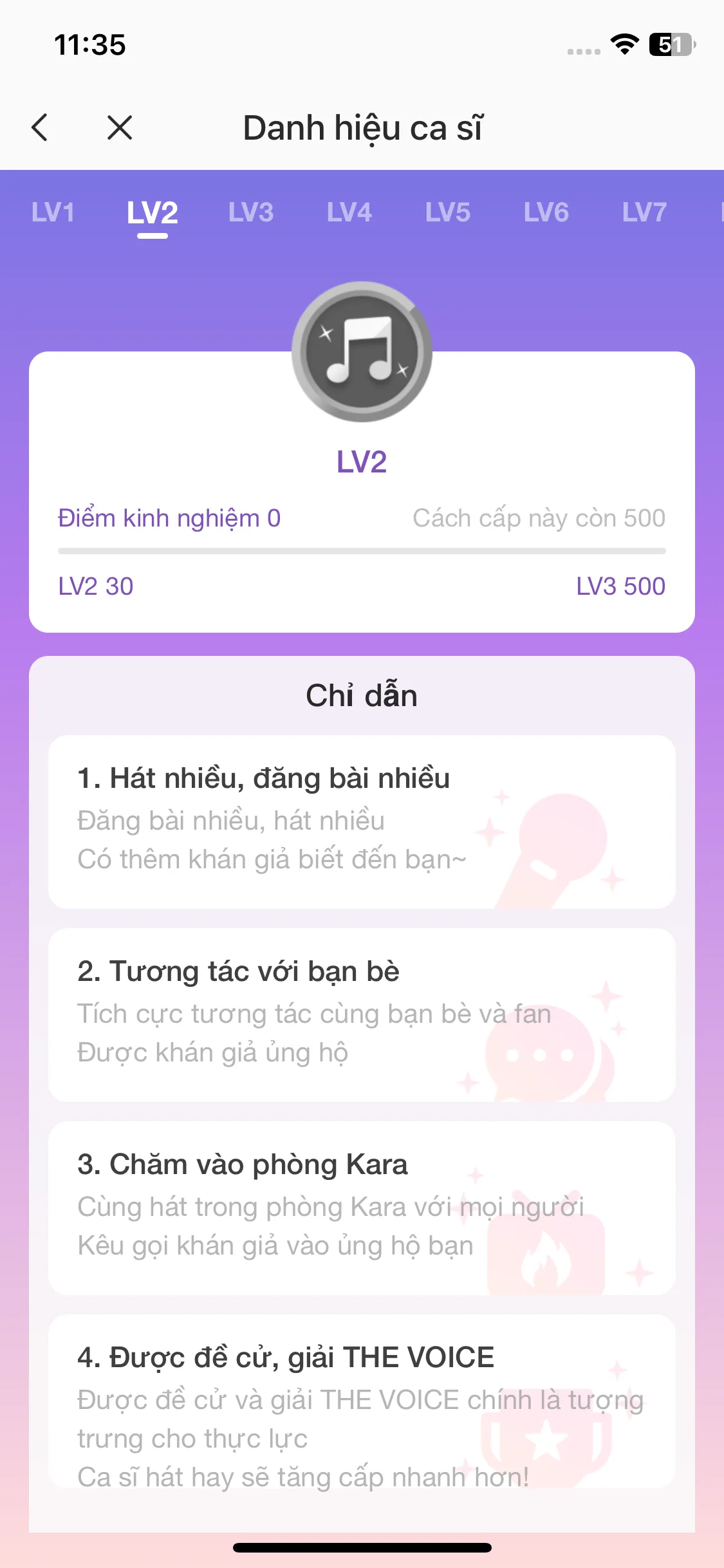This screenshot has width=724, height=1568.
Task: Select the LV5 level tab
Action: pyautogui.click(x=449, y=212)
